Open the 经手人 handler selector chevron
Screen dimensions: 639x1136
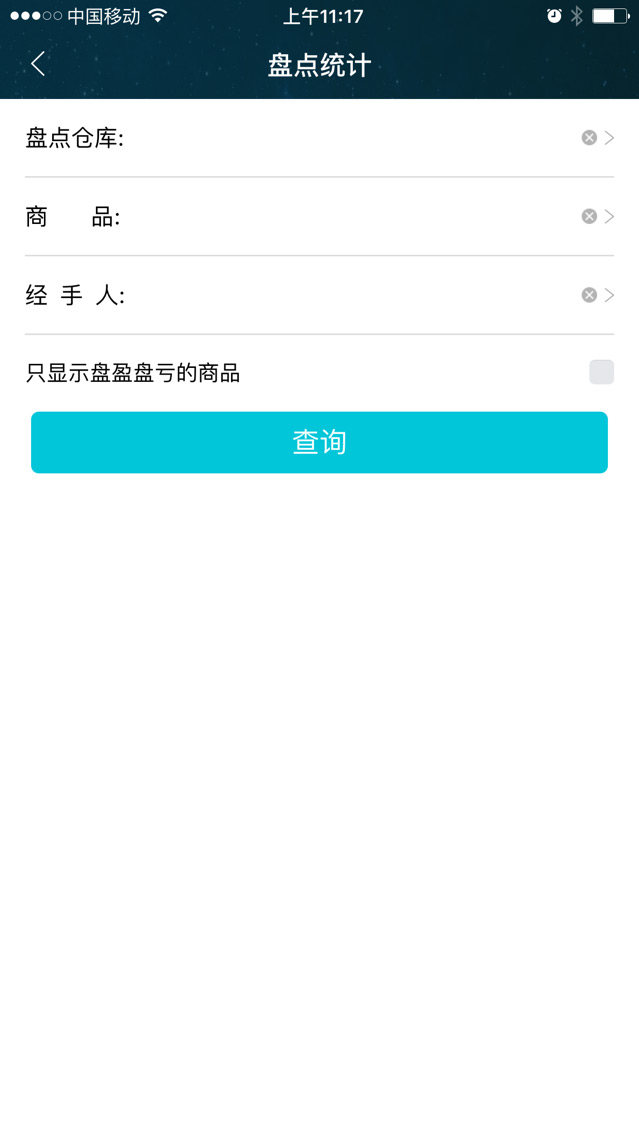click(609, 295)
